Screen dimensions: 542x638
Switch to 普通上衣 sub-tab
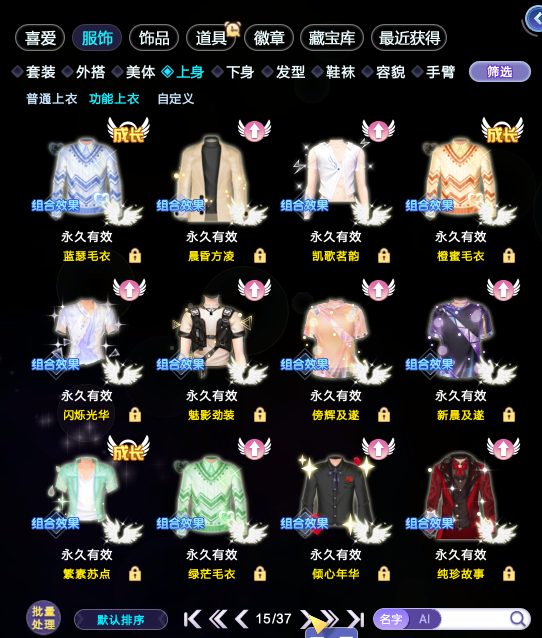(x=52, y=98)
